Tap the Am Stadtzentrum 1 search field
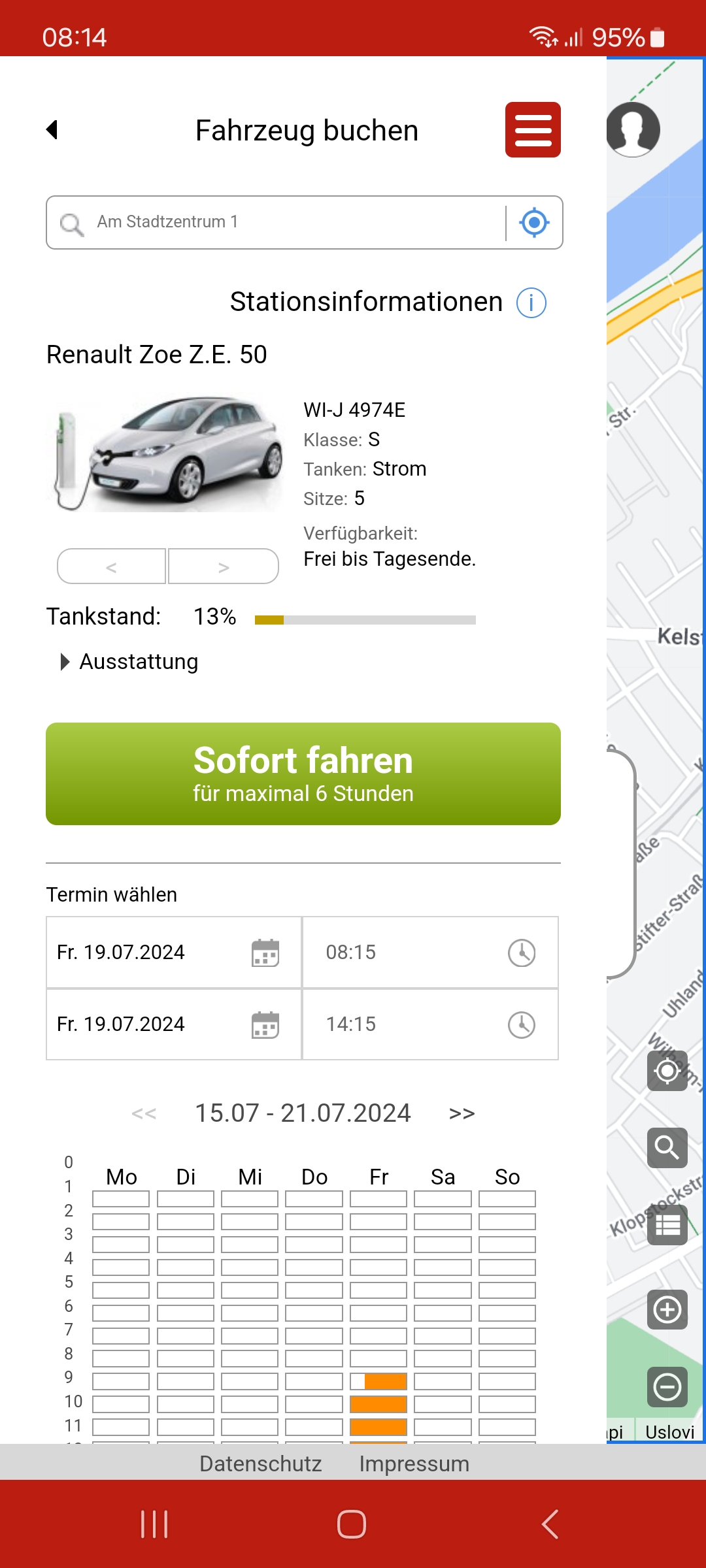706x1568 pixels. point(281,222)
